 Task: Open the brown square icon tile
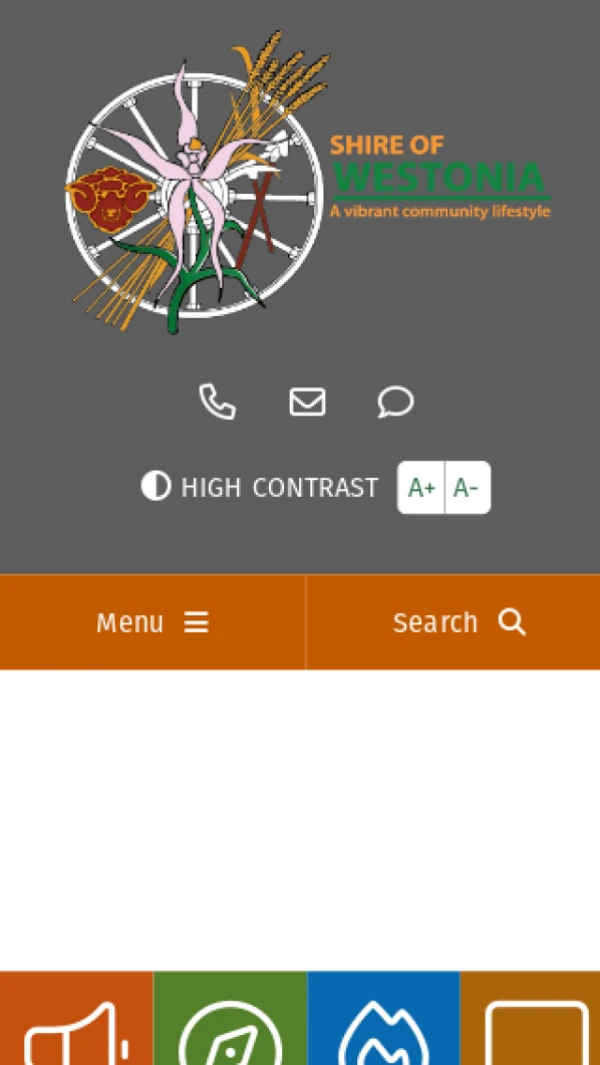click(531, 1020)
